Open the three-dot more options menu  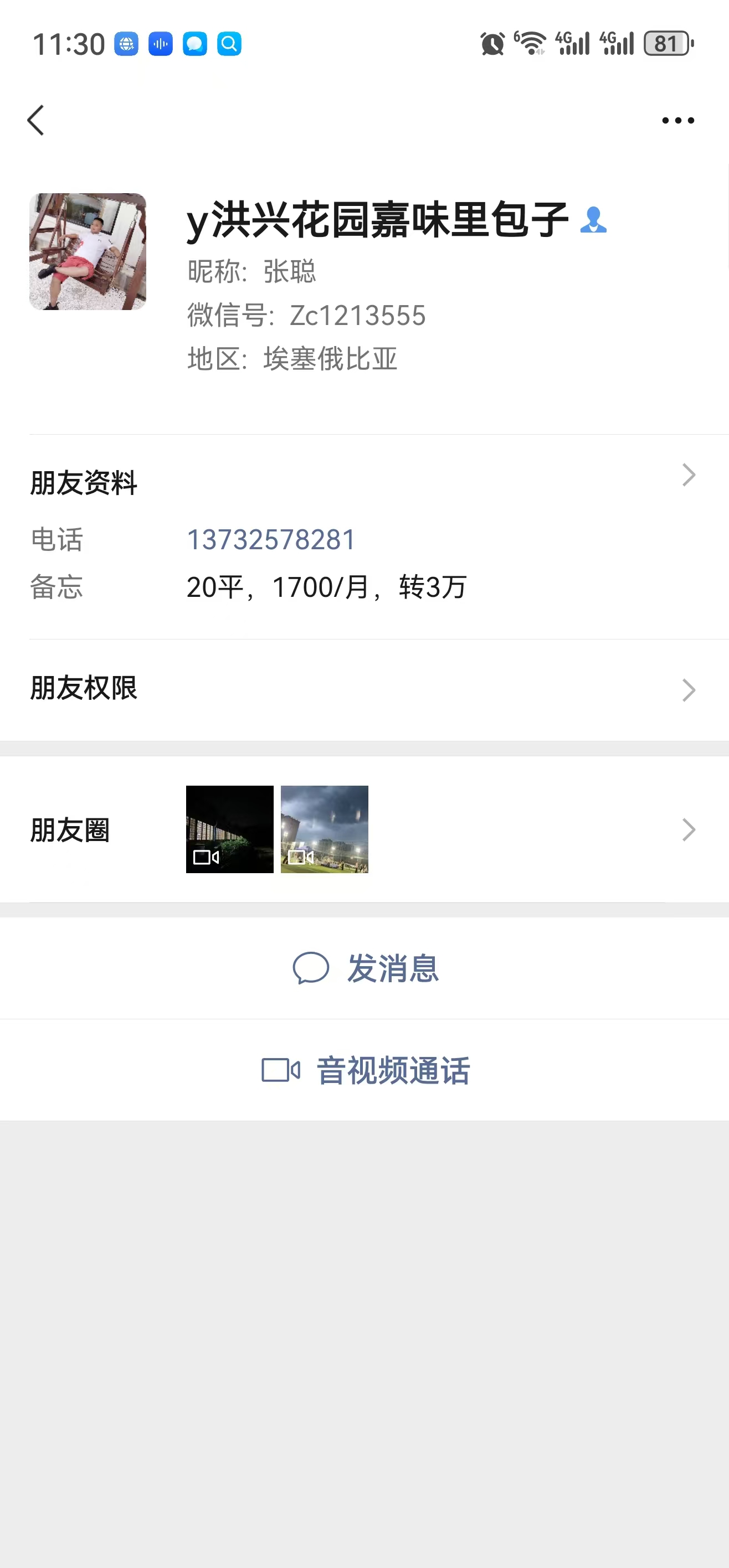(677, 121)
